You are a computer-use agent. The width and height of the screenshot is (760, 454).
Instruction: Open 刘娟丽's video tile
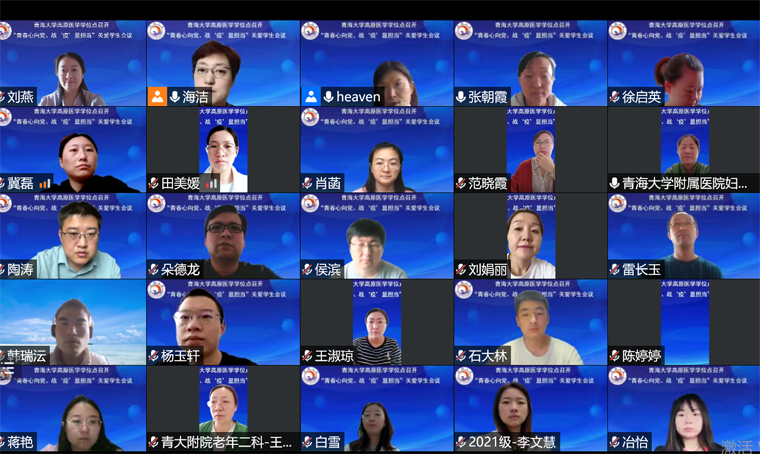[x=530, y=236]
